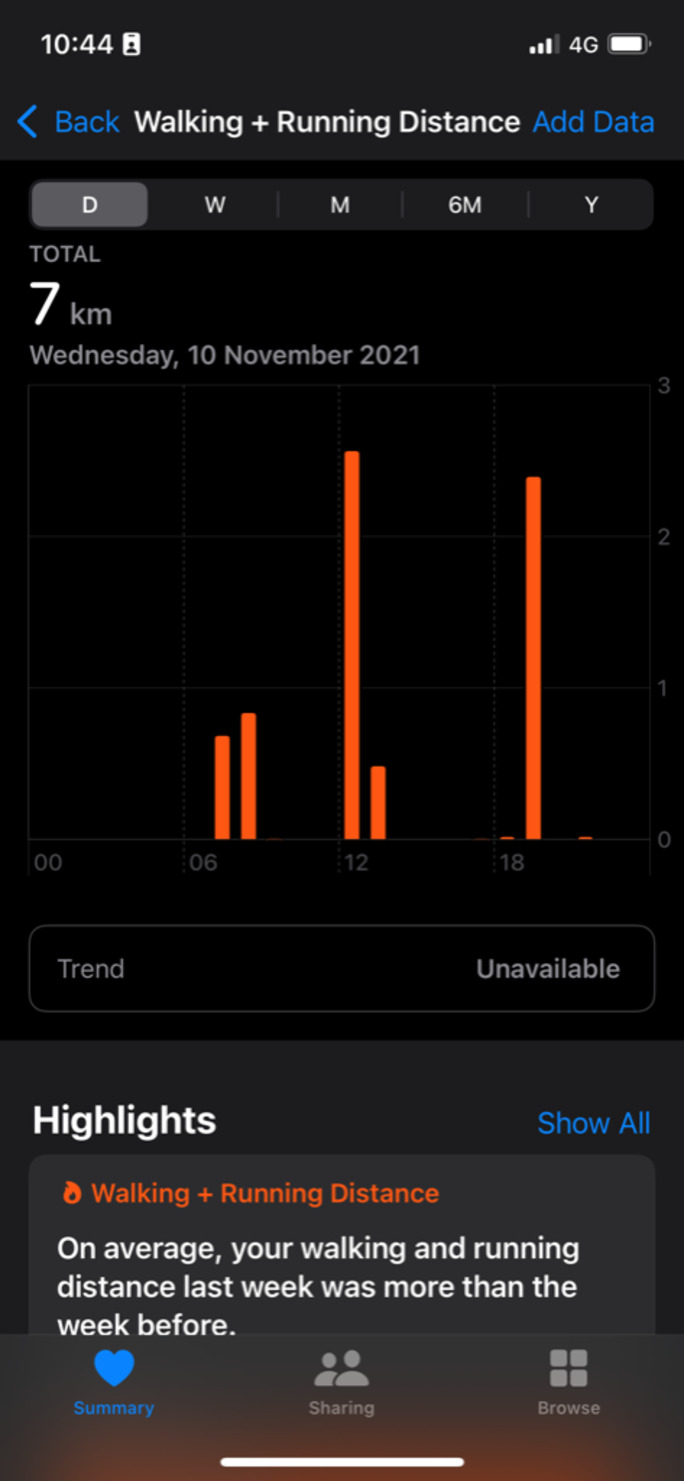Switch to the Sharing tab
The height and width of the screenshot is (1481, 684).
pos(342,1382)
